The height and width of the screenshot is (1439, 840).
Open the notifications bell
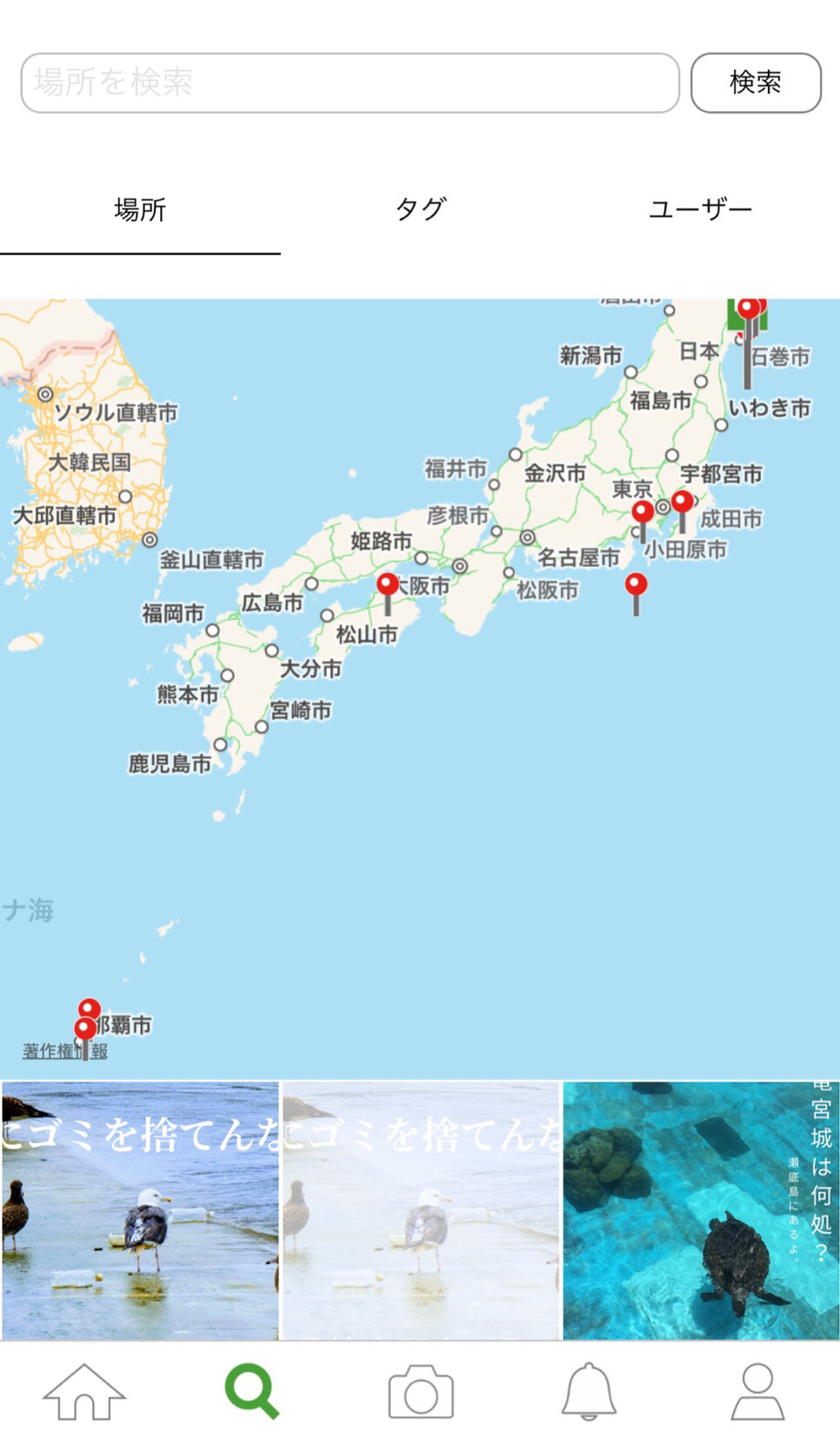(589, 1391)
